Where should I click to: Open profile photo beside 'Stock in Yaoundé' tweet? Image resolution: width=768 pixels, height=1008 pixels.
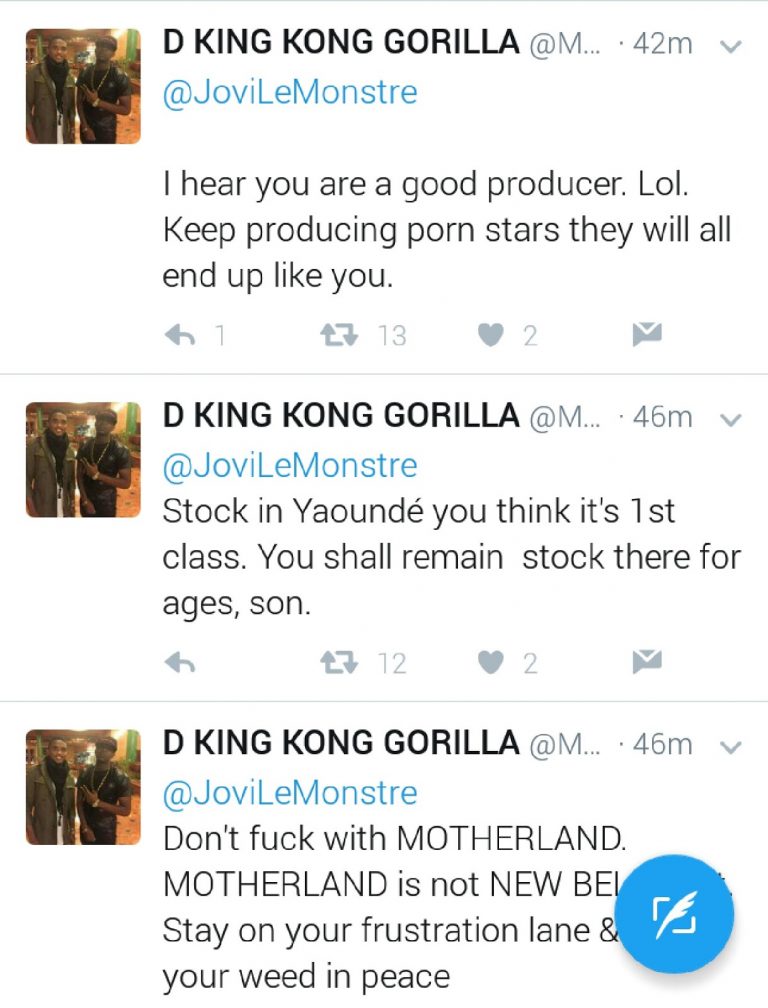(x=83, y=459)
